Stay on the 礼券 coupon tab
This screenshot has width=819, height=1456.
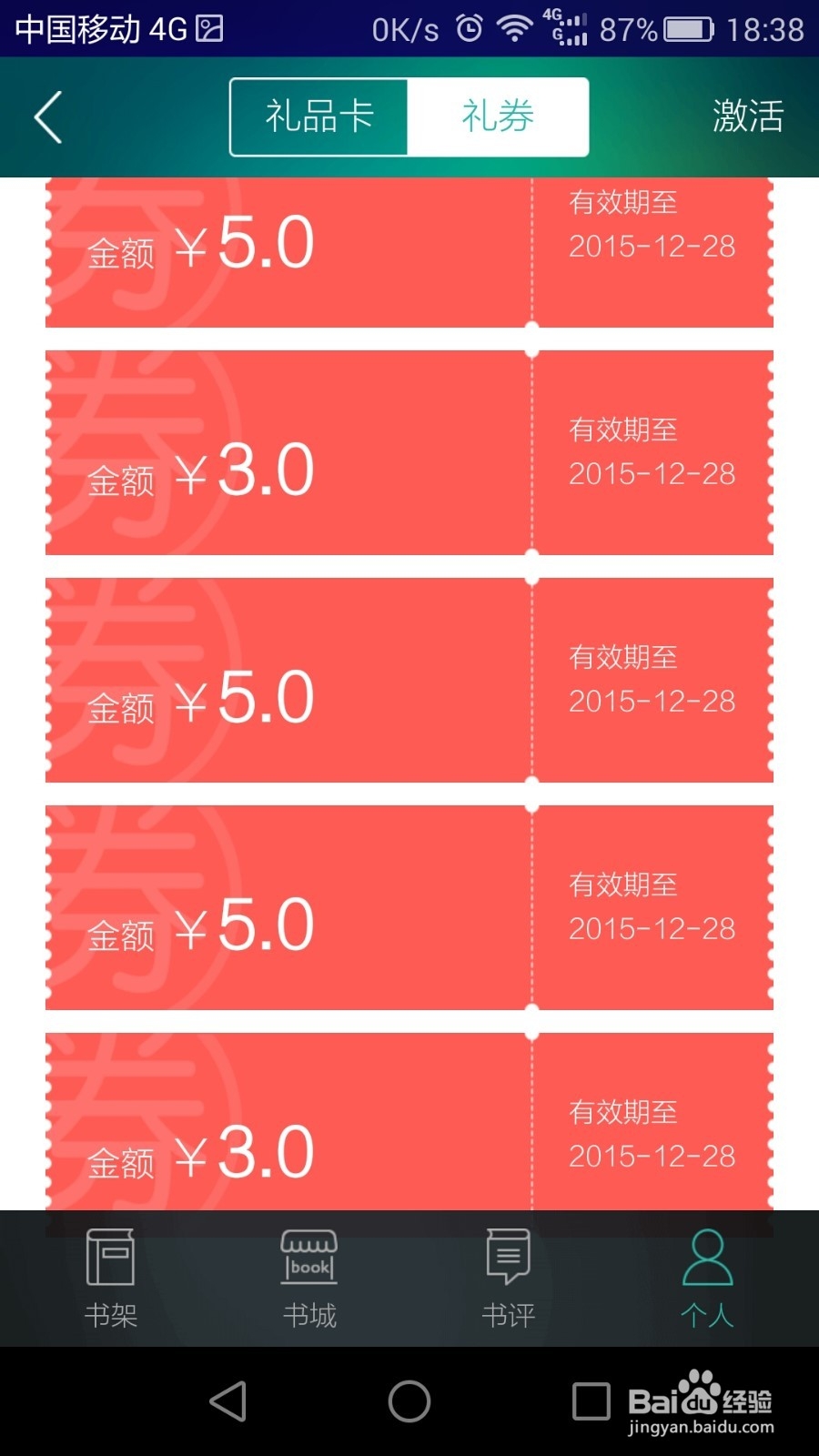tap(496, 116)
